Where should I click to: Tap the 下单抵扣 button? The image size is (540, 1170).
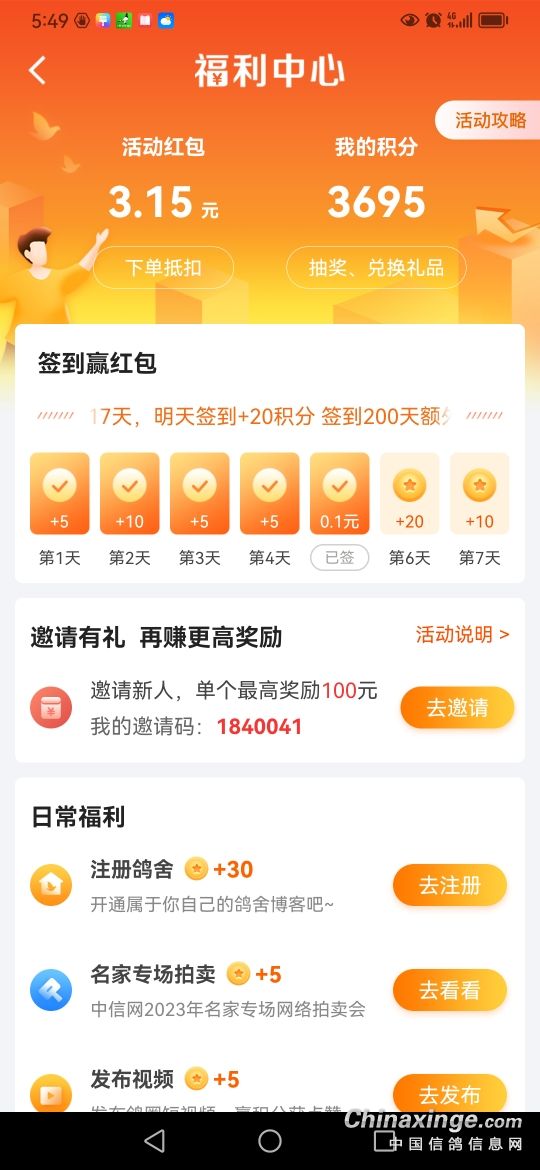(x=163, y=267)
